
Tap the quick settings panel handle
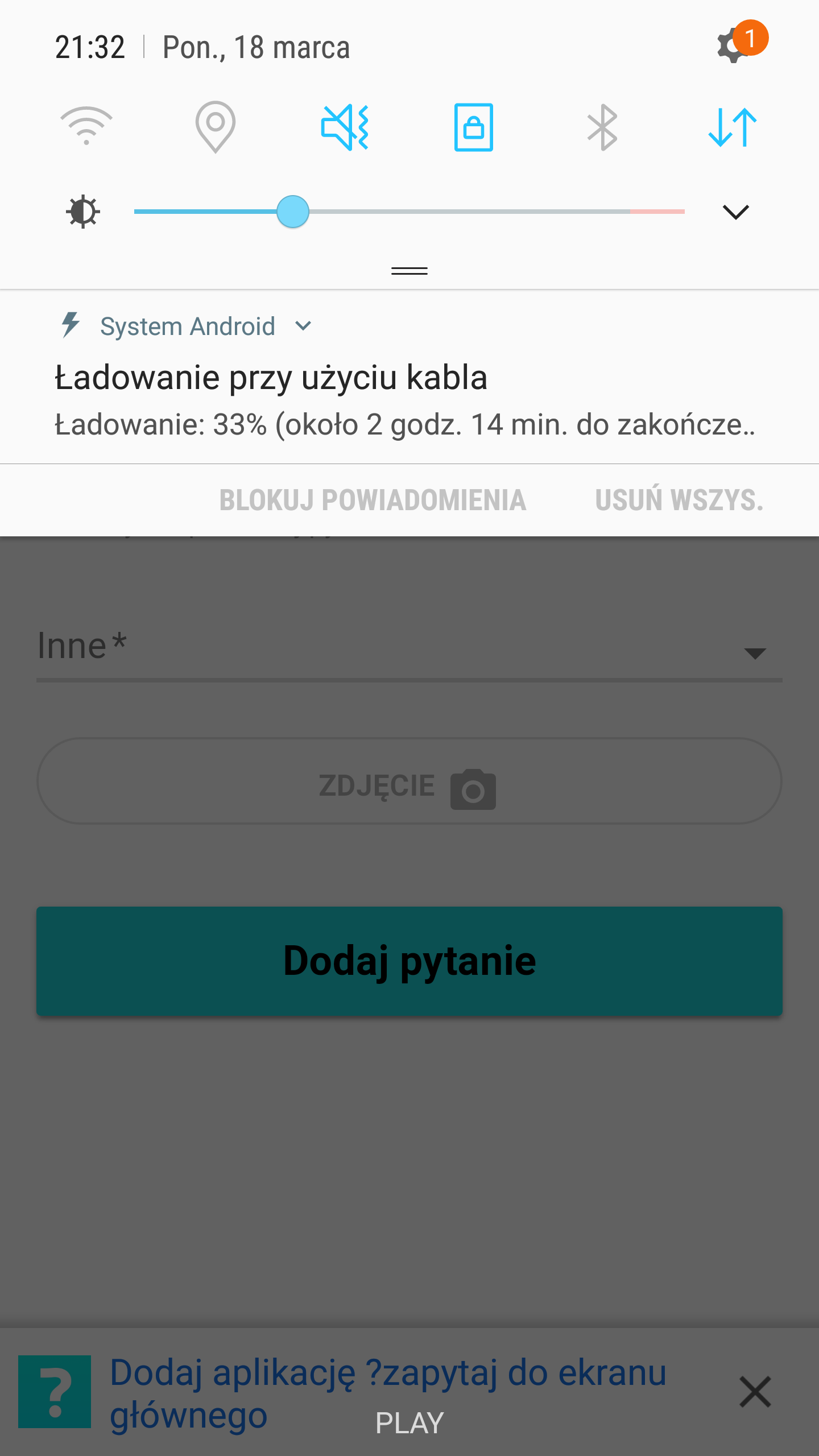[x=409, y=271]
